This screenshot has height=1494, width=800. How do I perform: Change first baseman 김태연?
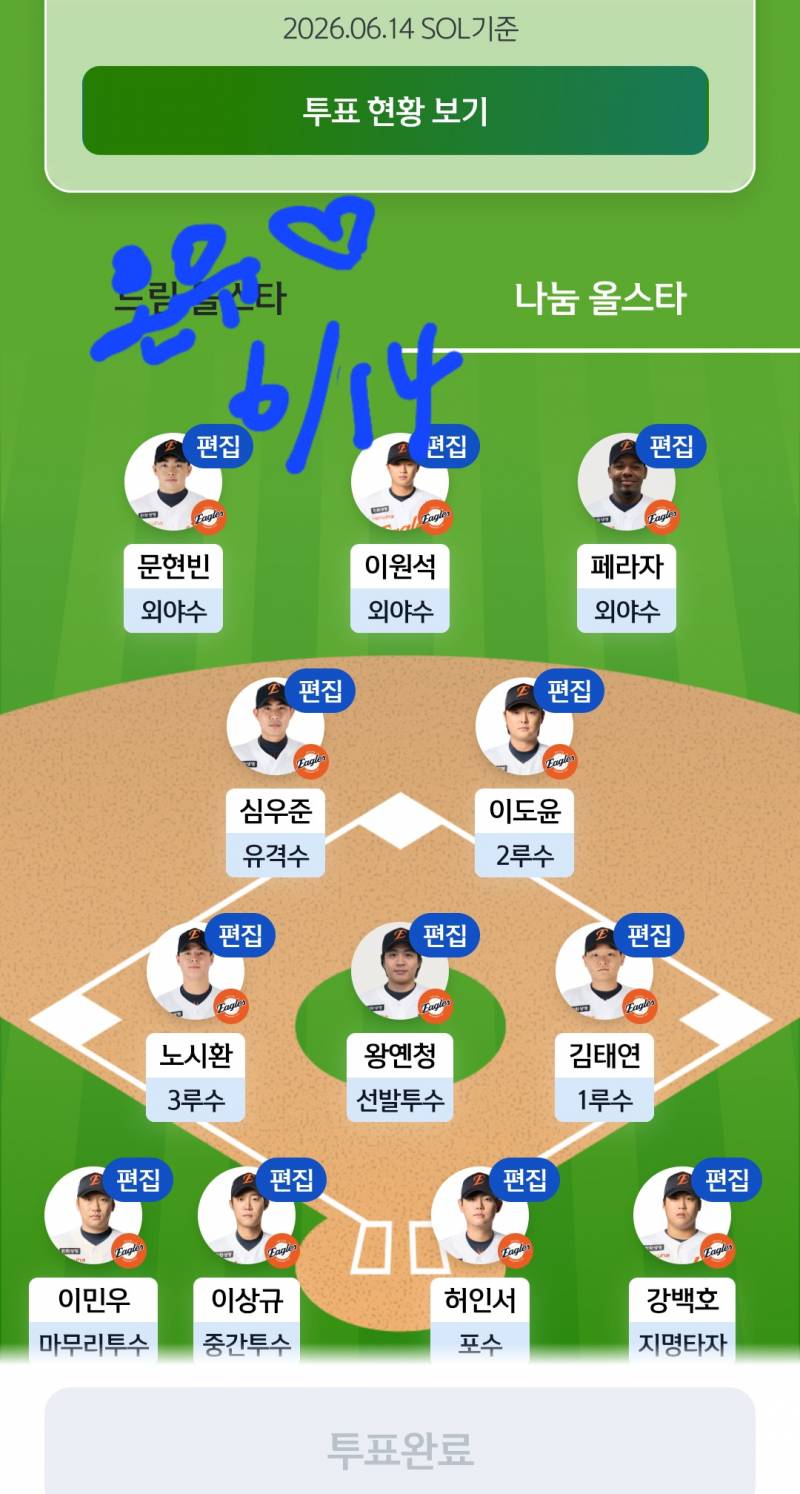coord(649,935)
